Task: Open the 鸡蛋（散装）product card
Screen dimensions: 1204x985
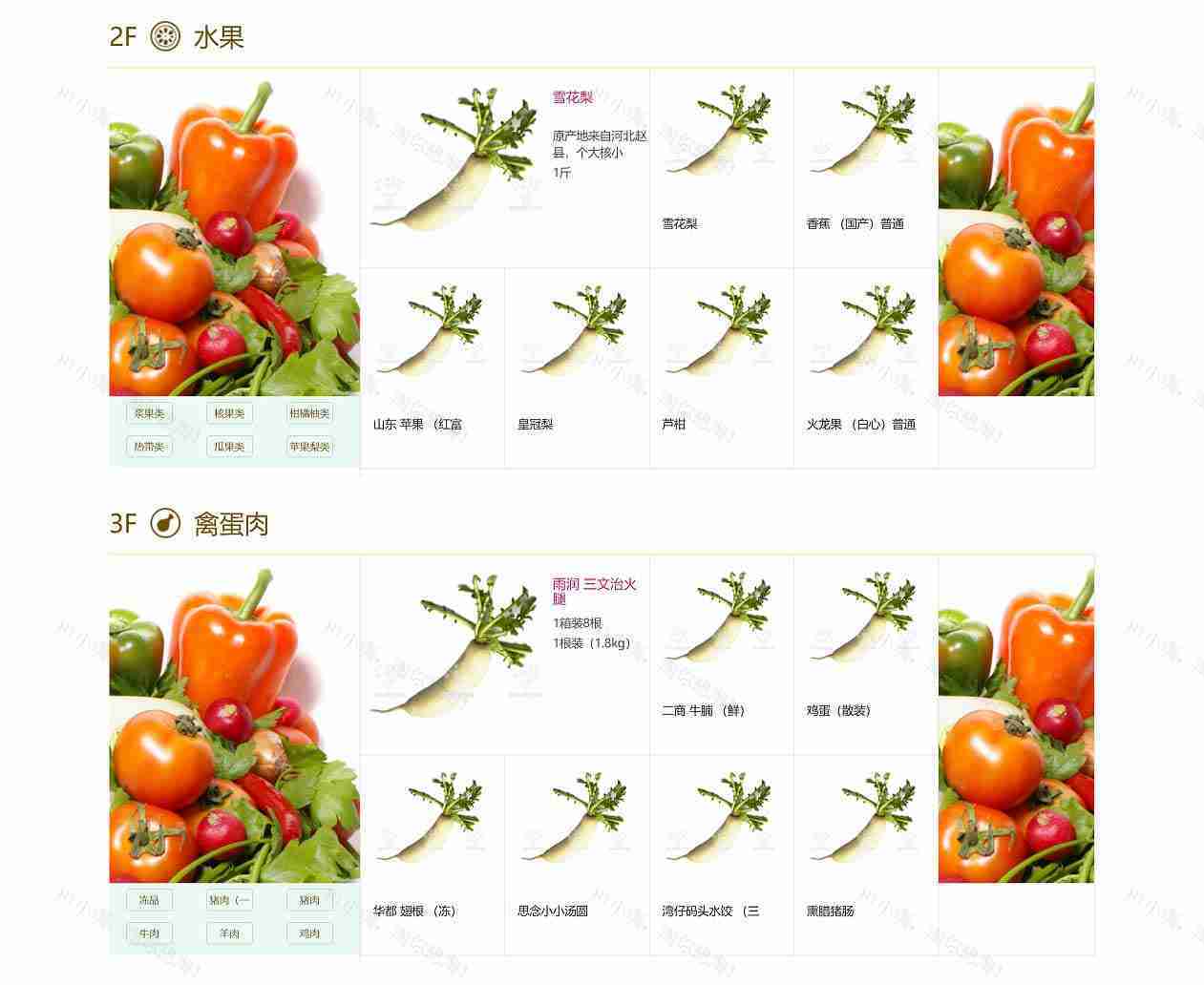Action: click(838, 711)
